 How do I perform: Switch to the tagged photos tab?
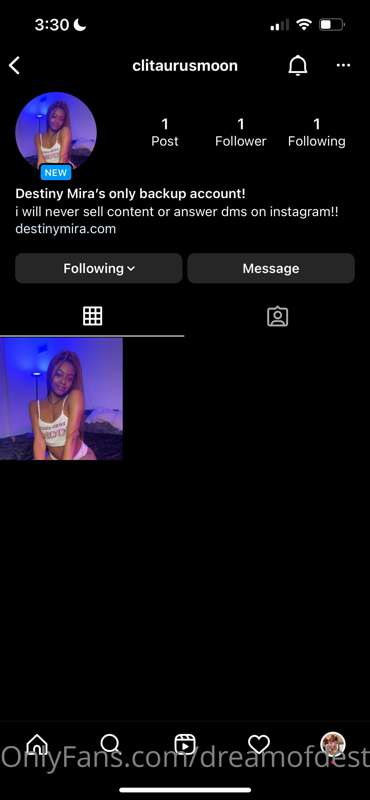click(x=277, y=316)
